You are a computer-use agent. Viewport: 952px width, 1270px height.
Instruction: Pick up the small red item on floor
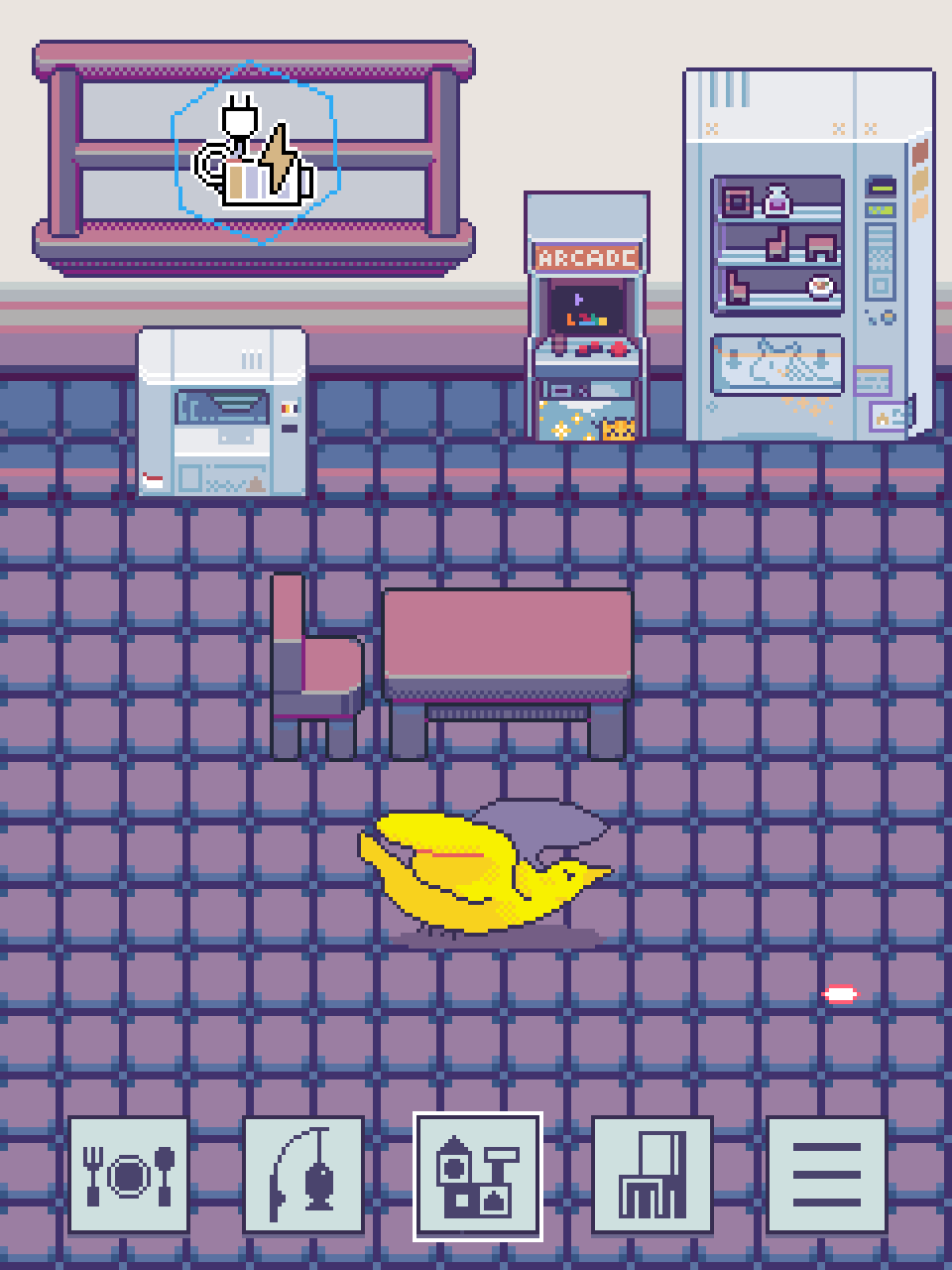click(x=840, y=993)
